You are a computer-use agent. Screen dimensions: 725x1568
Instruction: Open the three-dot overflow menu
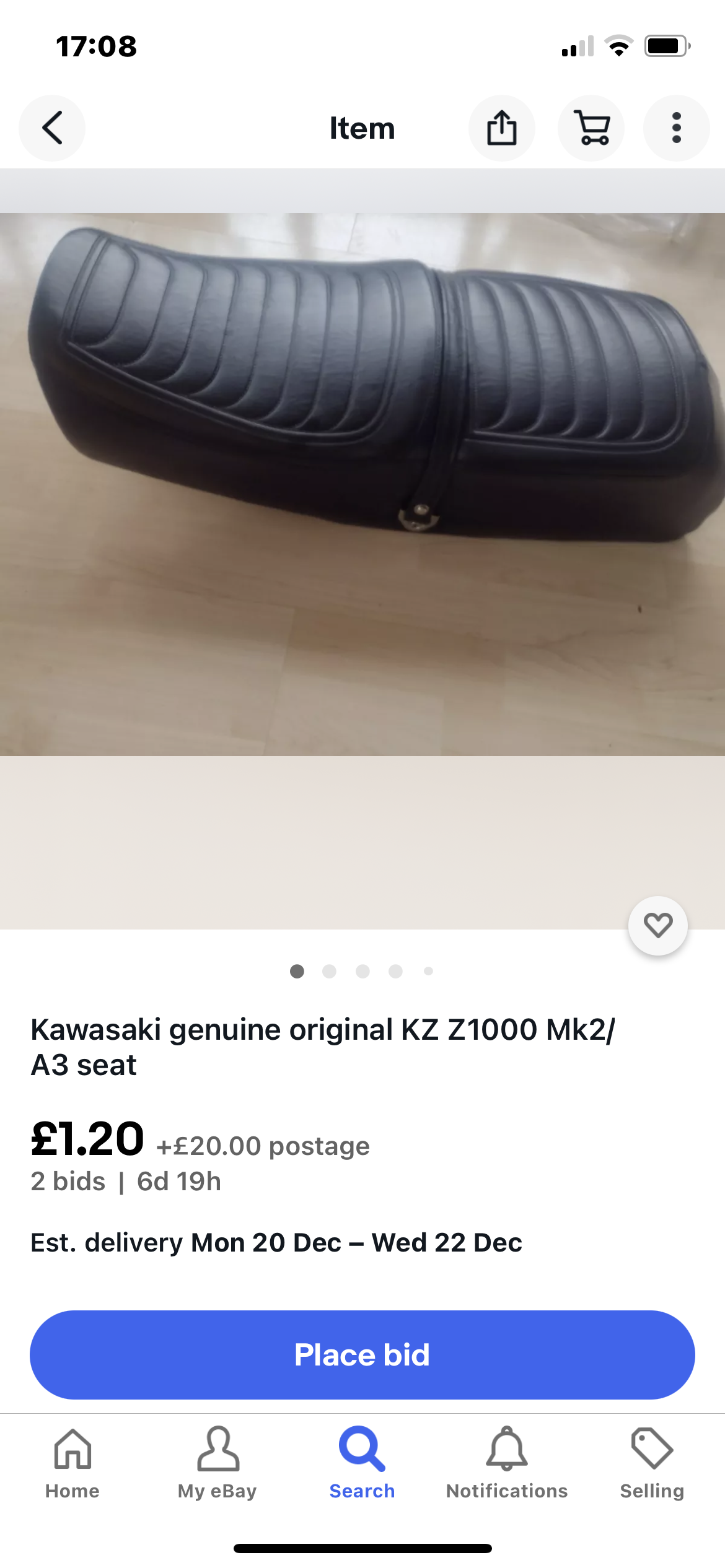click(676, 128)
